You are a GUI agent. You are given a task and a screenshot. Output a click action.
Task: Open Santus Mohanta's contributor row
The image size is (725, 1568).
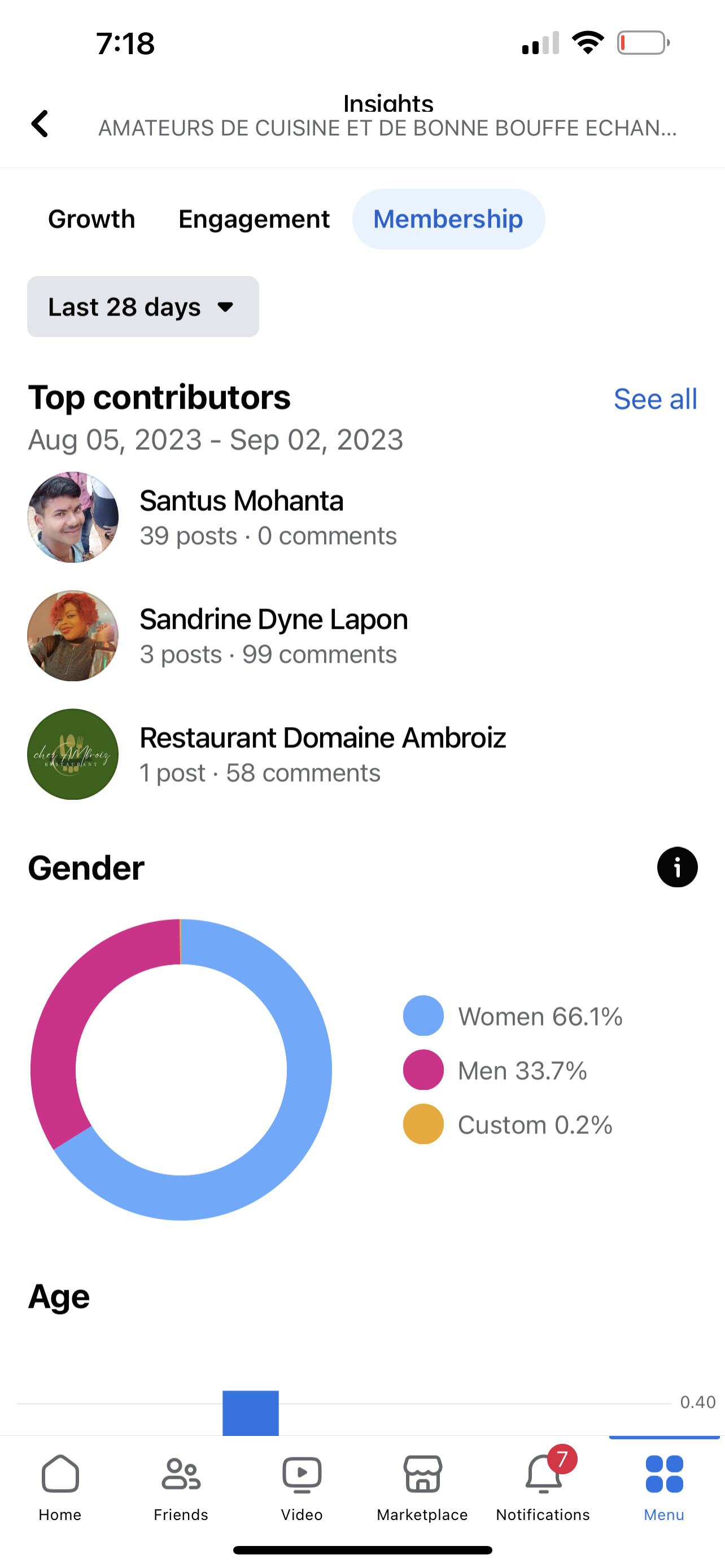[x=362, y=517]
